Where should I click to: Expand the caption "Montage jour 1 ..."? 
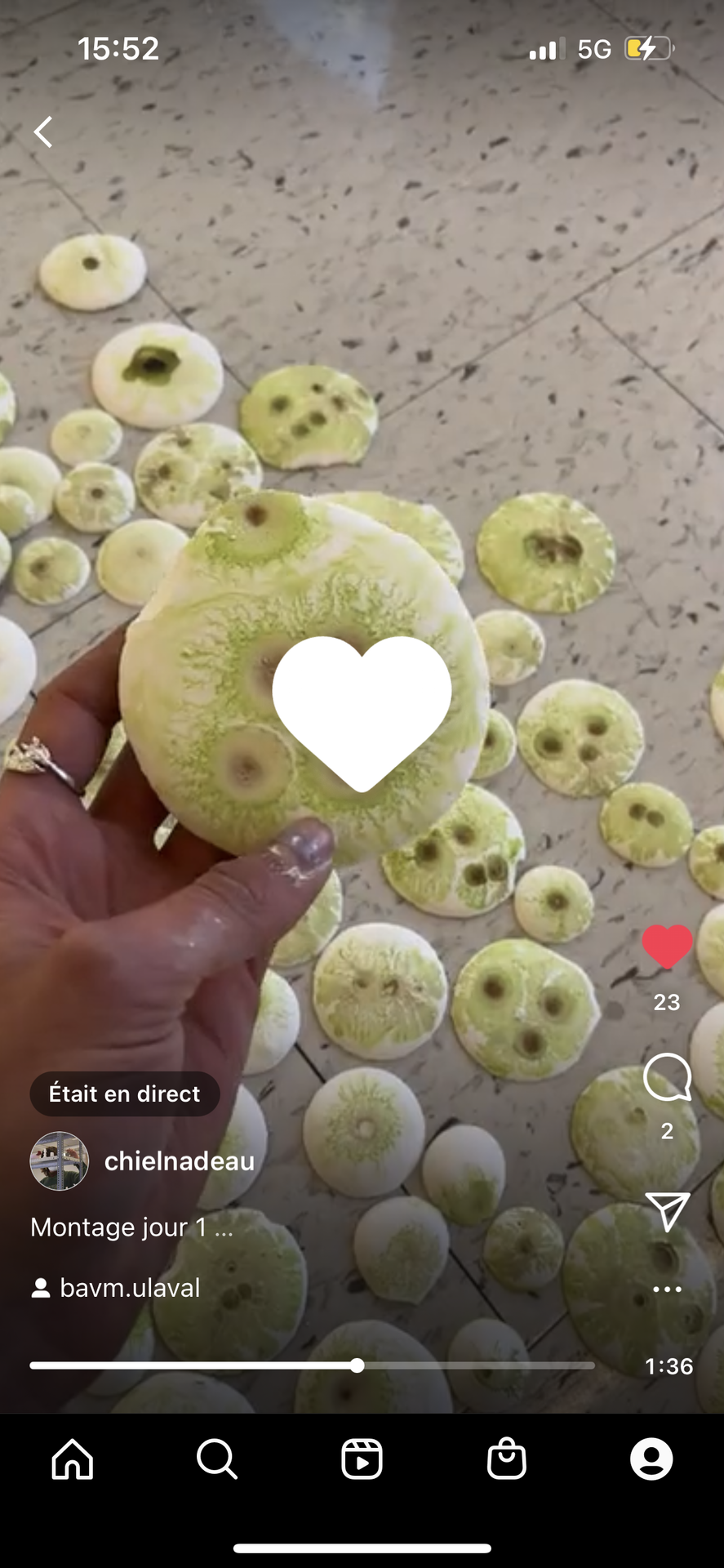click(x=132, y=1227)
